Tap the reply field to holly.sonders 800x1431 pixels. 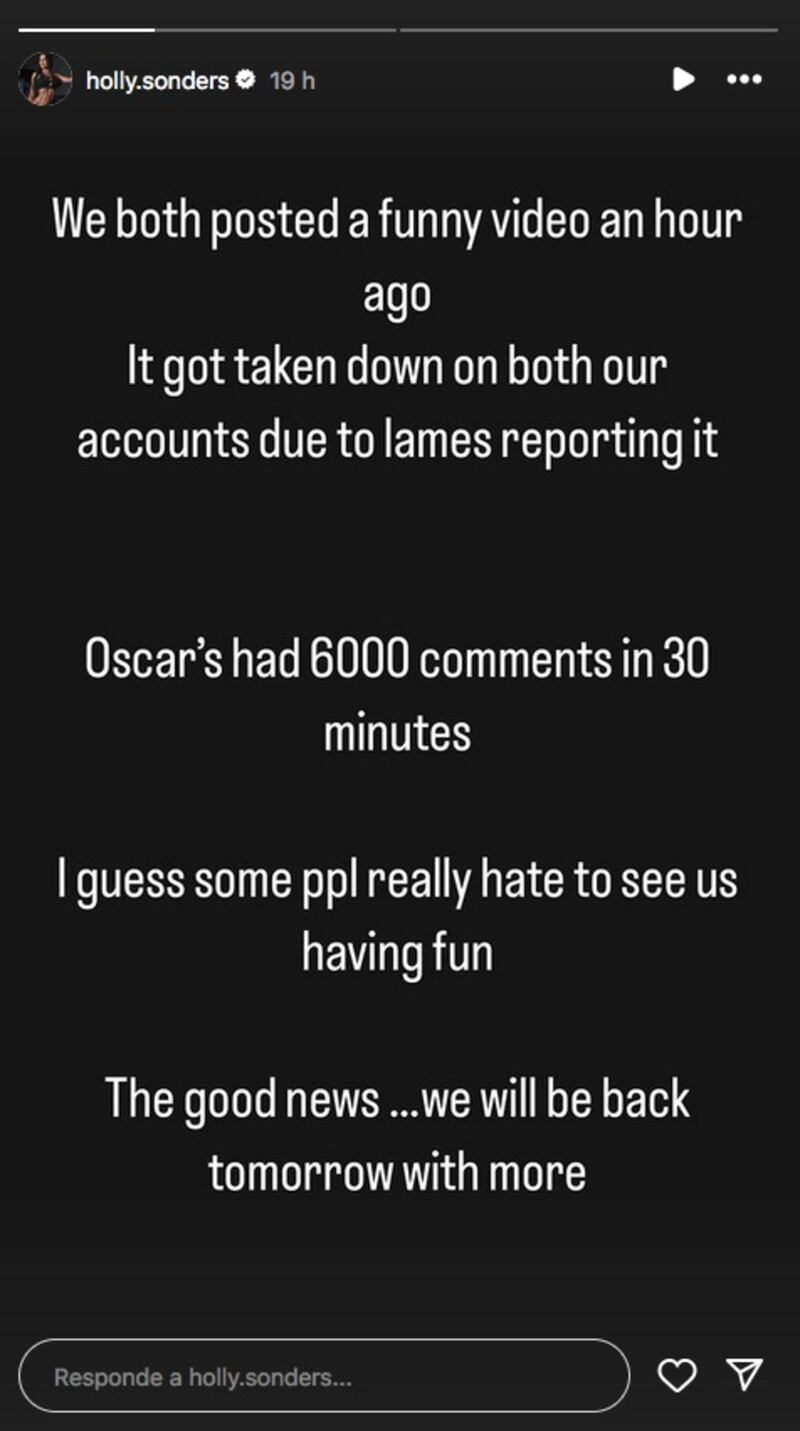click(x=324, y=1376)
